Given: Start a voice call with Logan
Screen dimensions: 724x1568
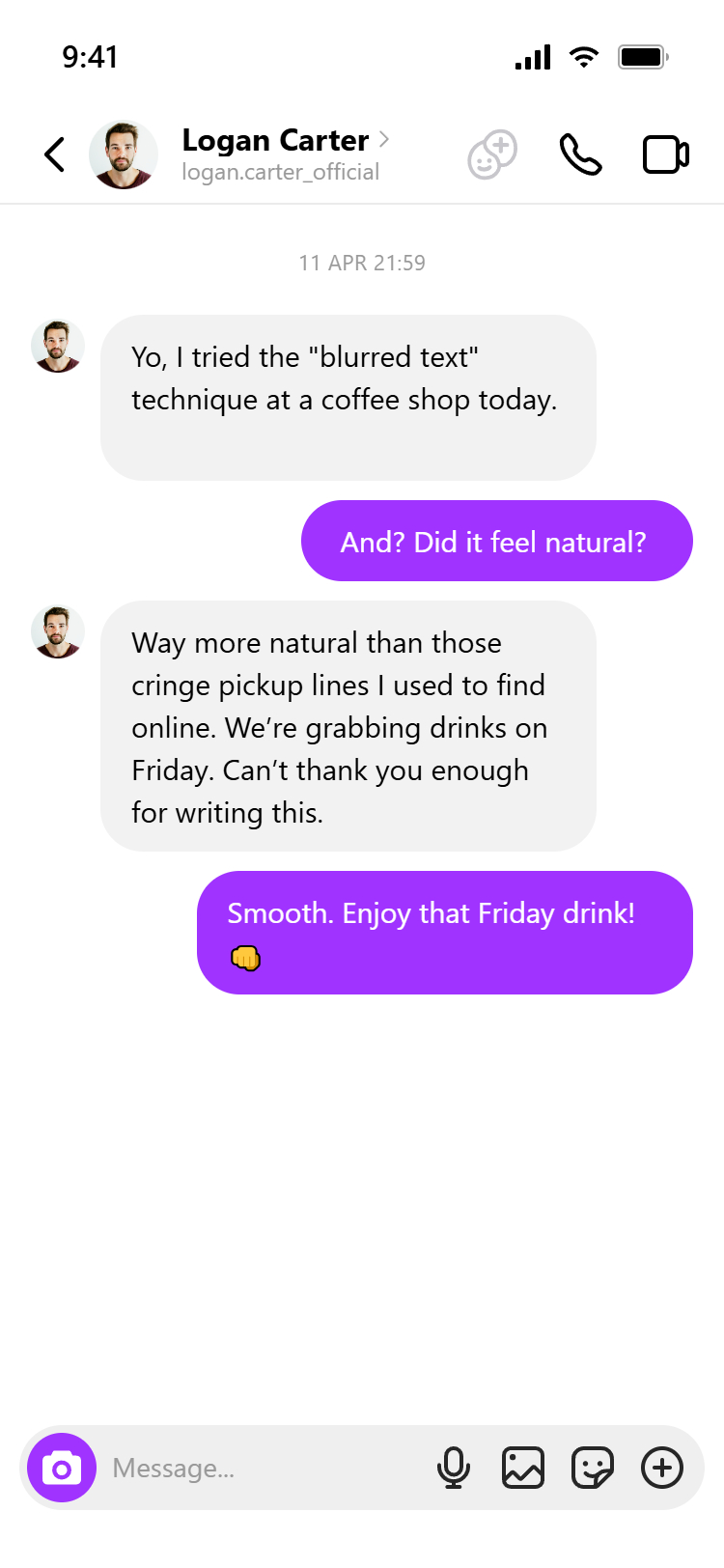Looking at the screenshot, I should pos(580,154).
